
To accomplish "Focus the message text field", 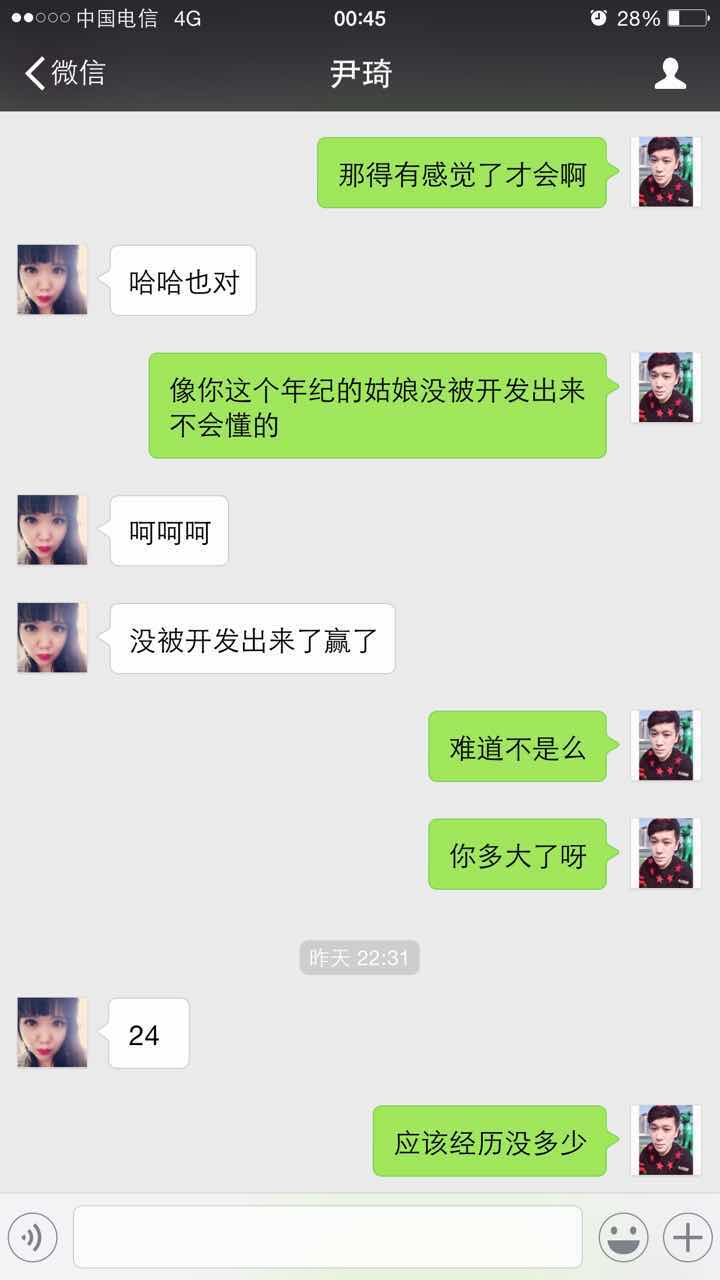I will click(327, 1237).
